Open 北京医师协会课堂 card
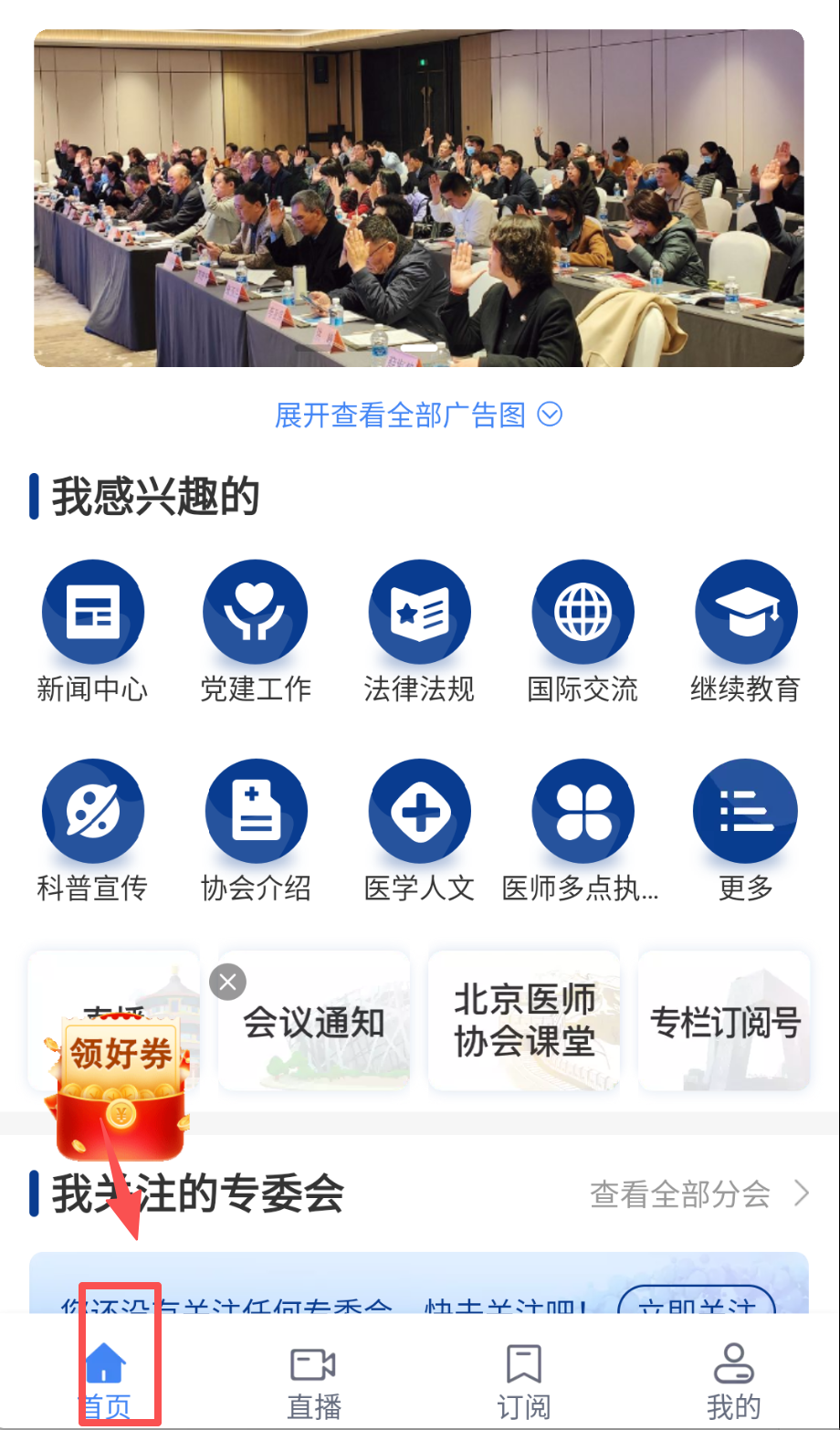The height and width of the screenshot is (1430, 840). pyautogui.click(x=524, y=1021)
